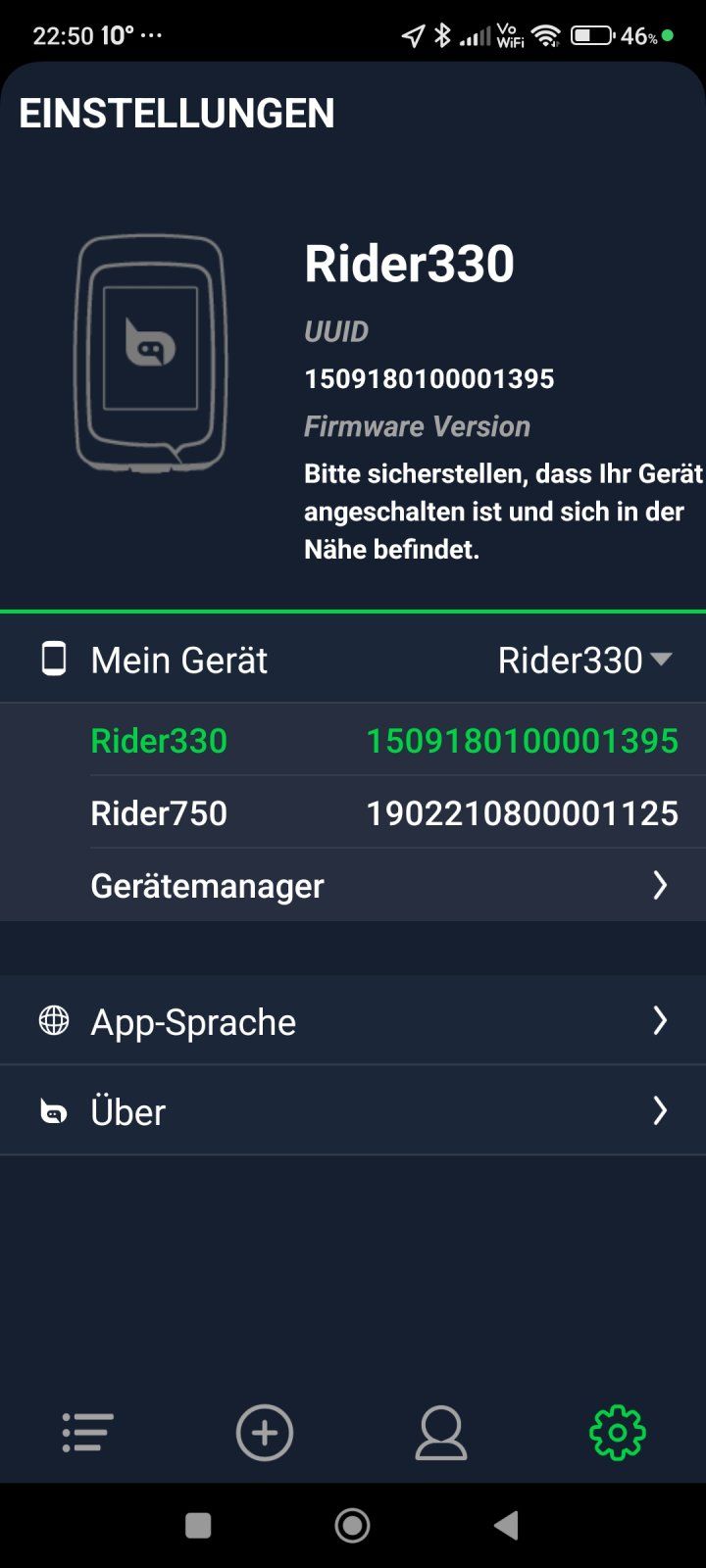Open the plus add tab
The image size is (706, 1568).
point(265,1433)
